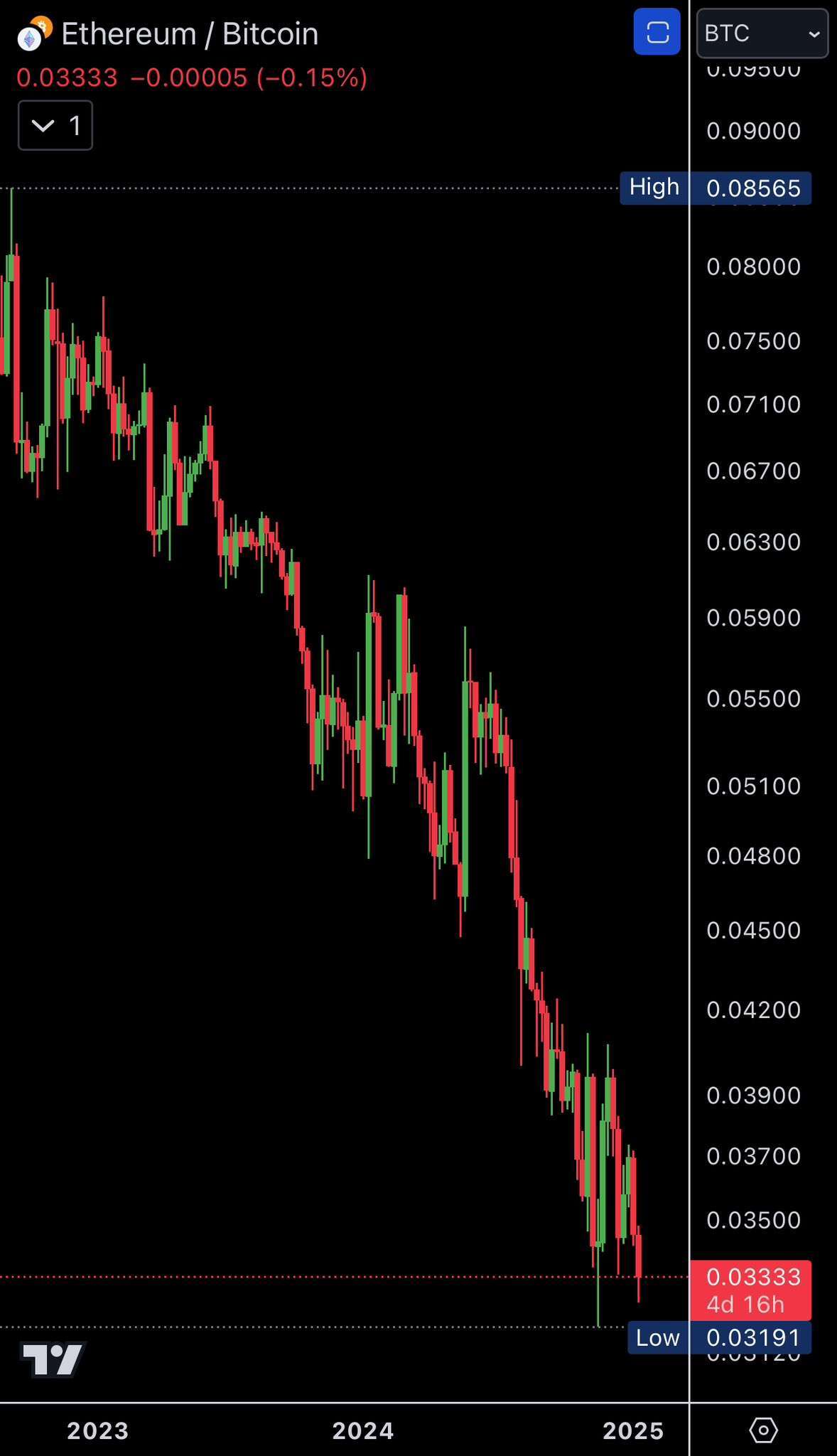Open chart scale settings hexagon icon
This screenshot has width=837, height=1456.
(763, 1430)
